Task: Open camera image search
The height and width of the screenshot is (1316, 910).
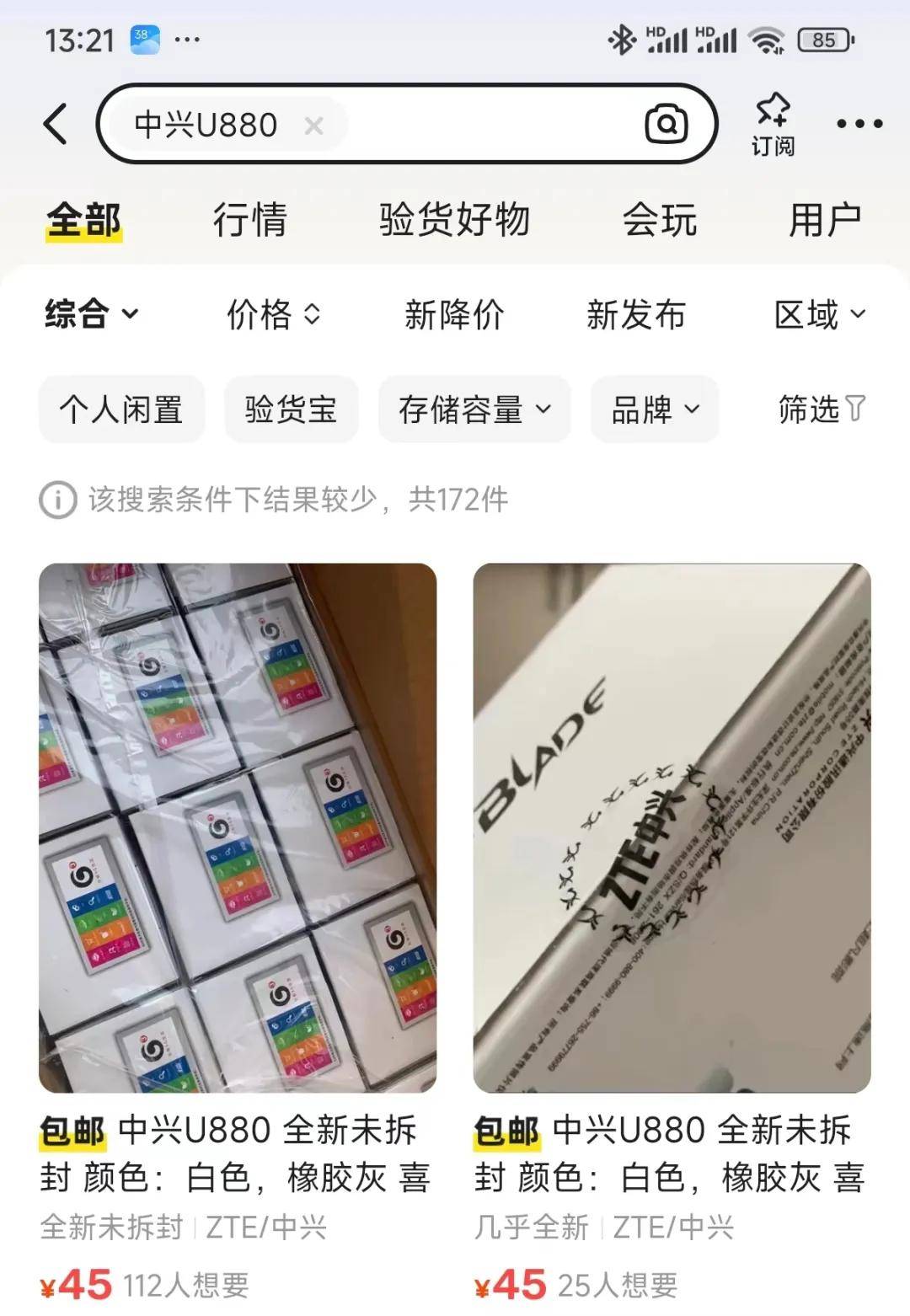Action: click(666, 125)
